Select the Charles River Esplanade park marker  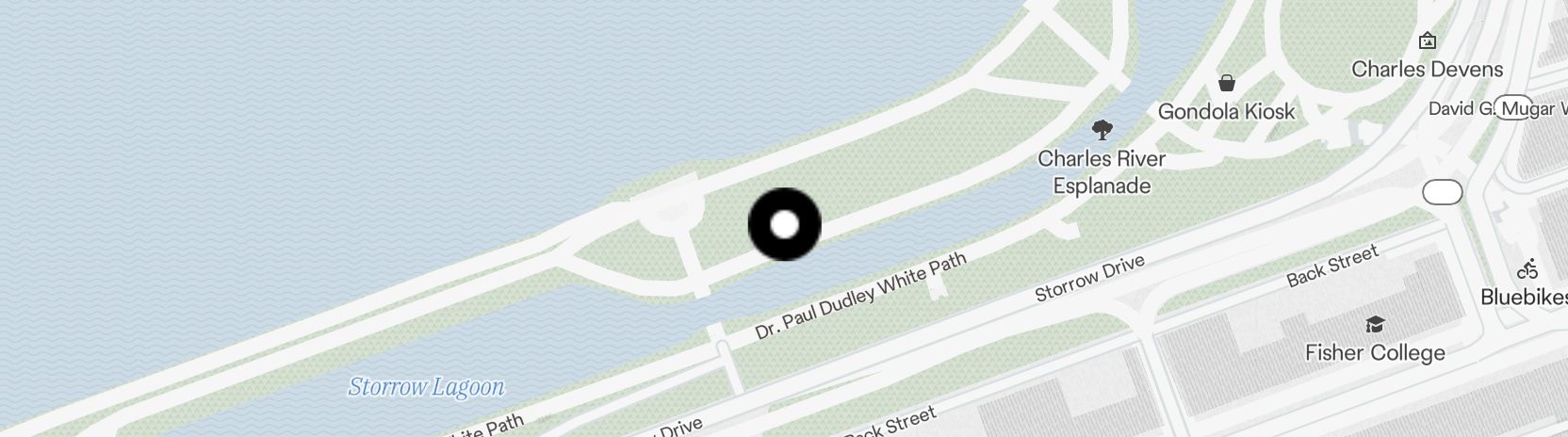[1102, 130]
